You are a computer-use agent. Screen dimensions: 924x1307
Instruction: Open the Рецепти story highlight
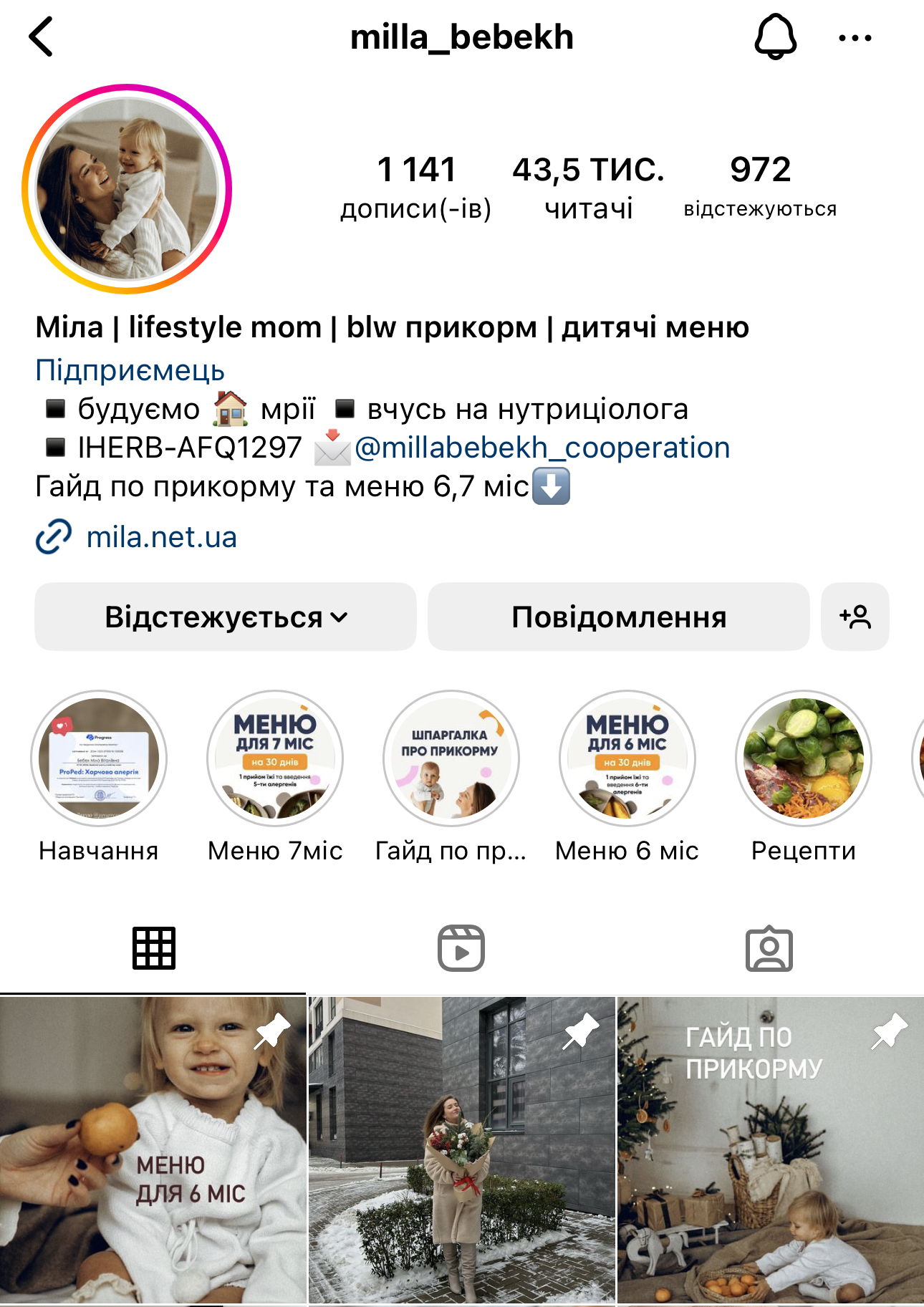[803, 758]
